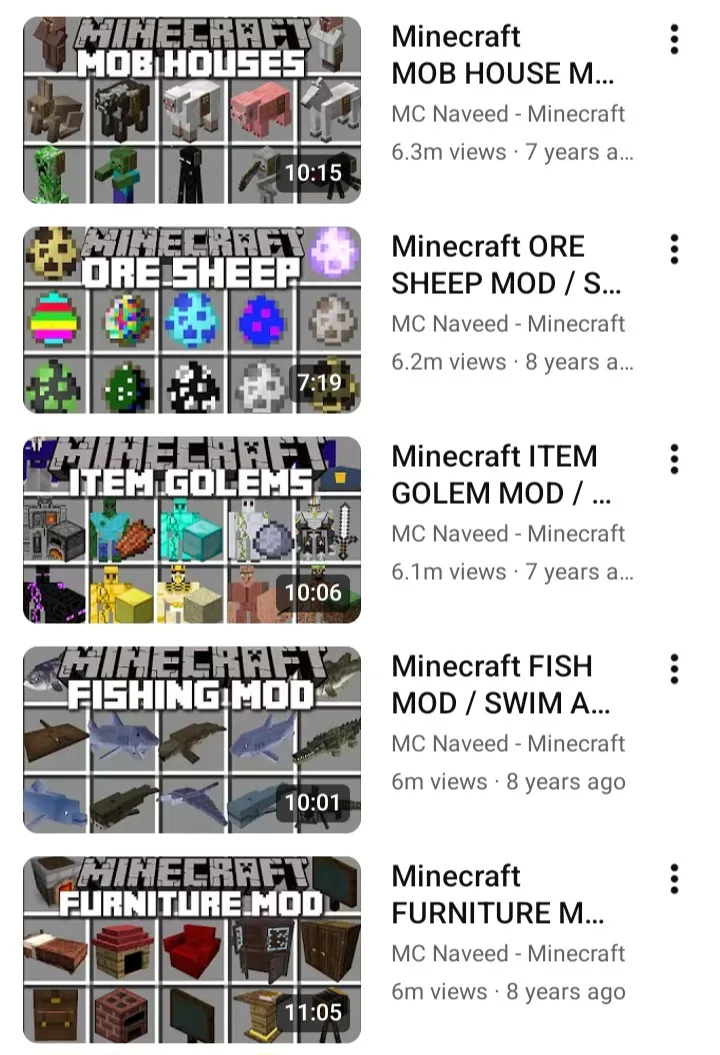Play the Furniture Mod video thumbnail

click(191, 950)
